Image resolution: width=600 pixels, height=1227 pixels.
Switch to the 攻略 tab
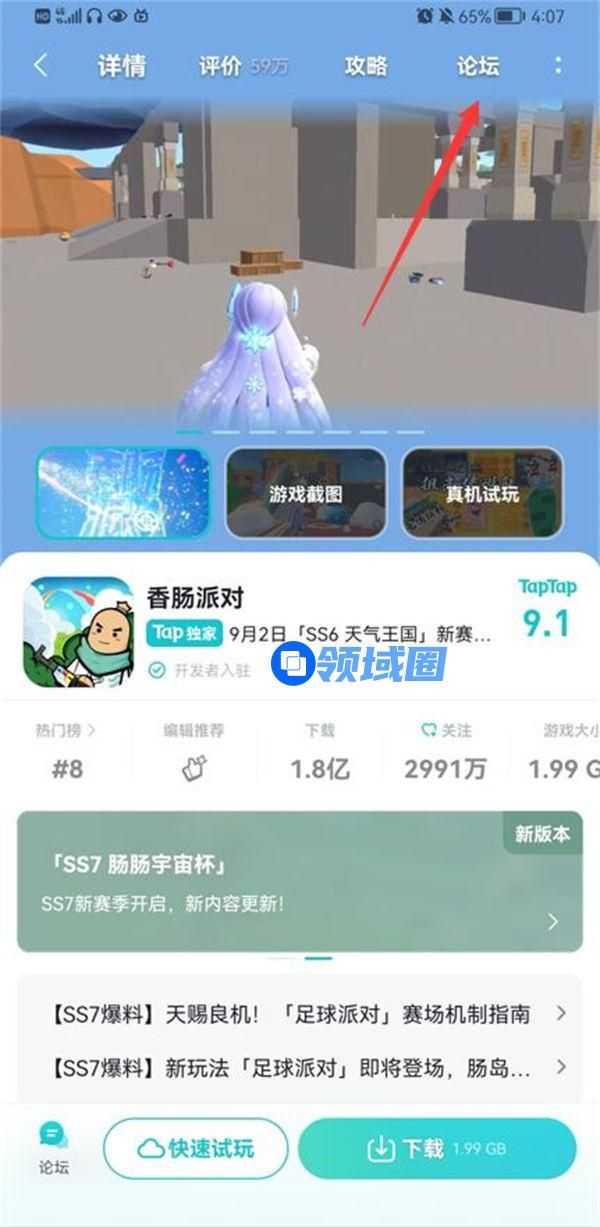365,67
